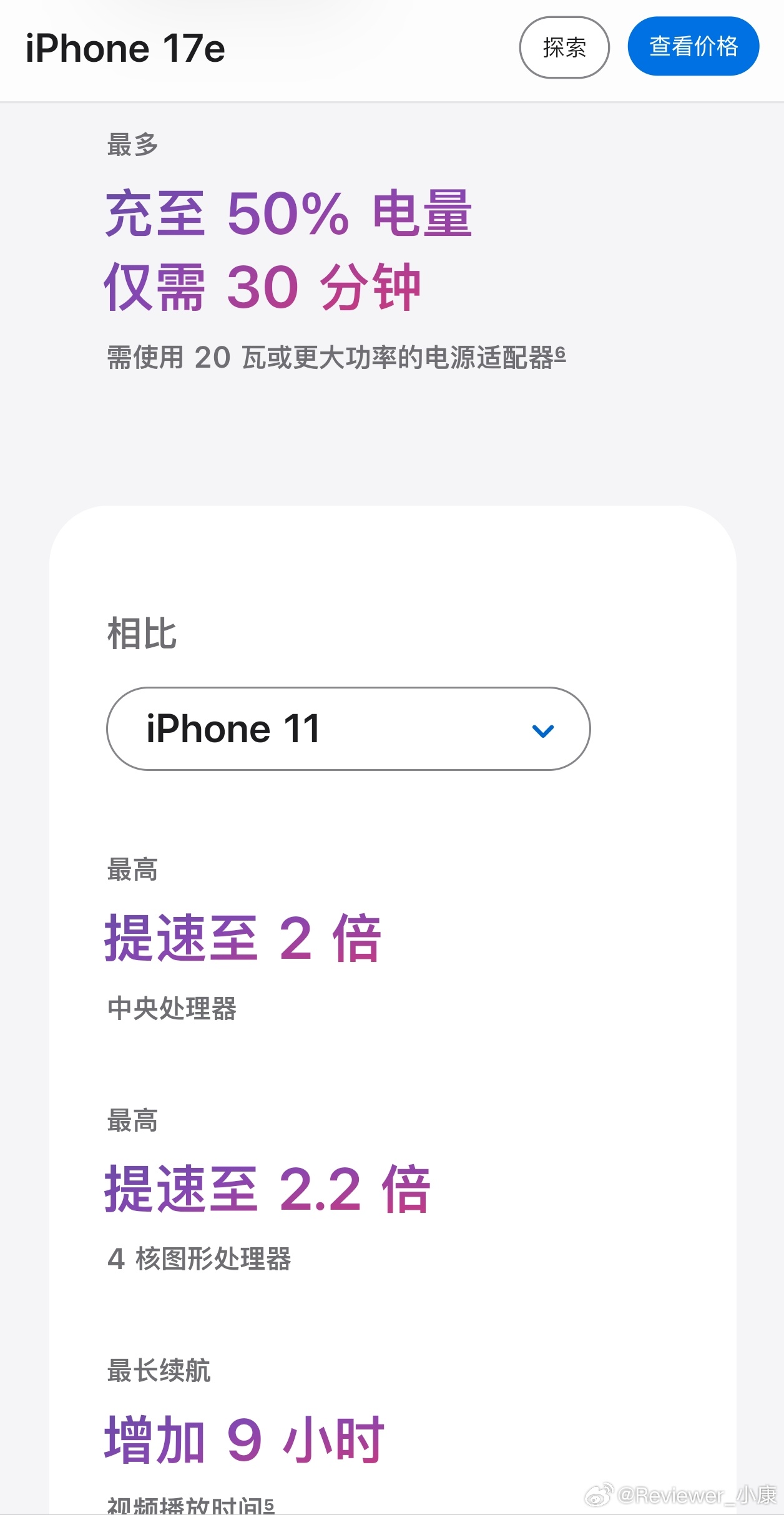Click the blue 查看价格 button

pos(693,46)
